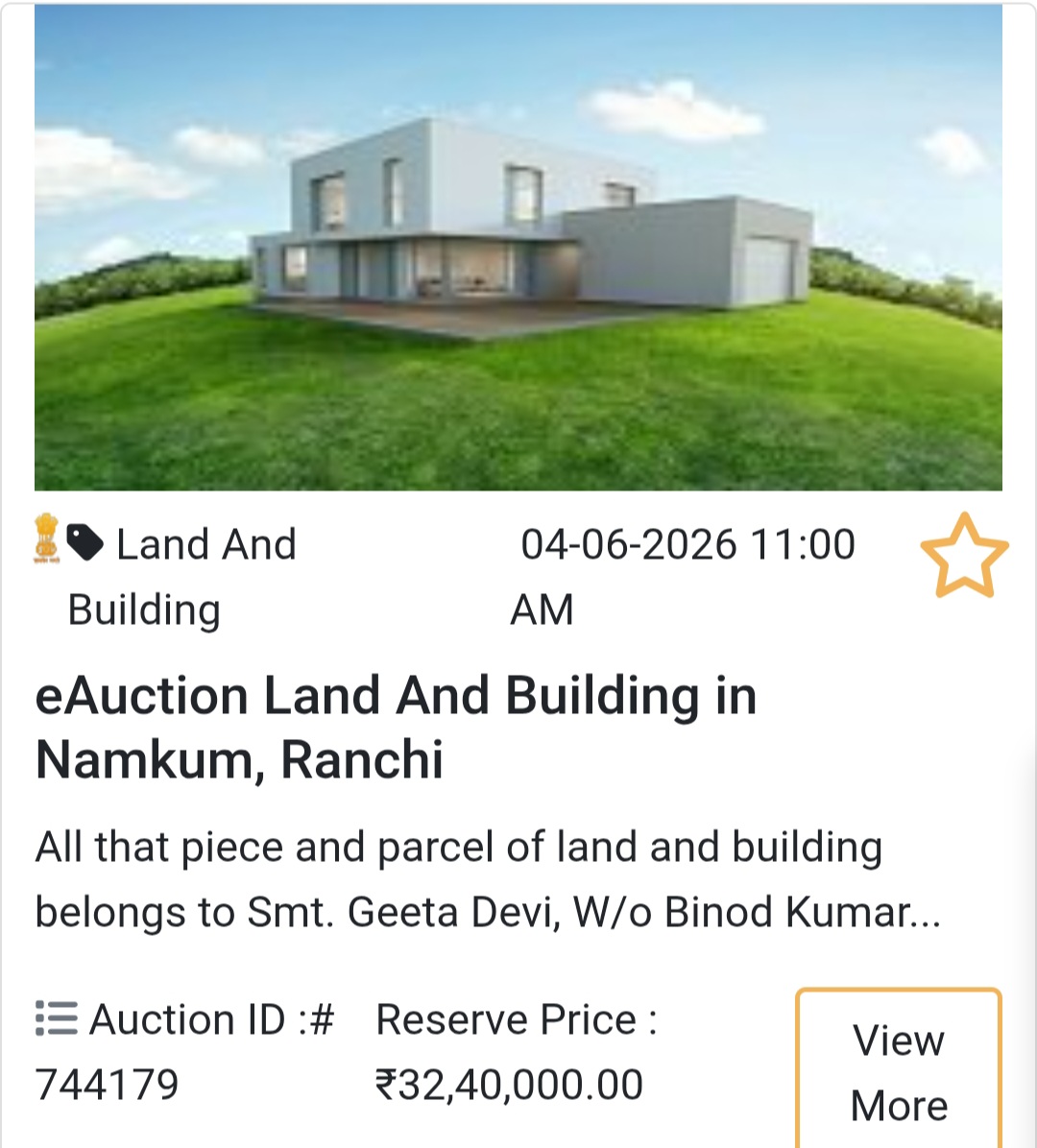Click the bulleted list symbol before Auction ID
Screen dimensions: 1037x1148
pyautogui.click(x=55, y=1019)
